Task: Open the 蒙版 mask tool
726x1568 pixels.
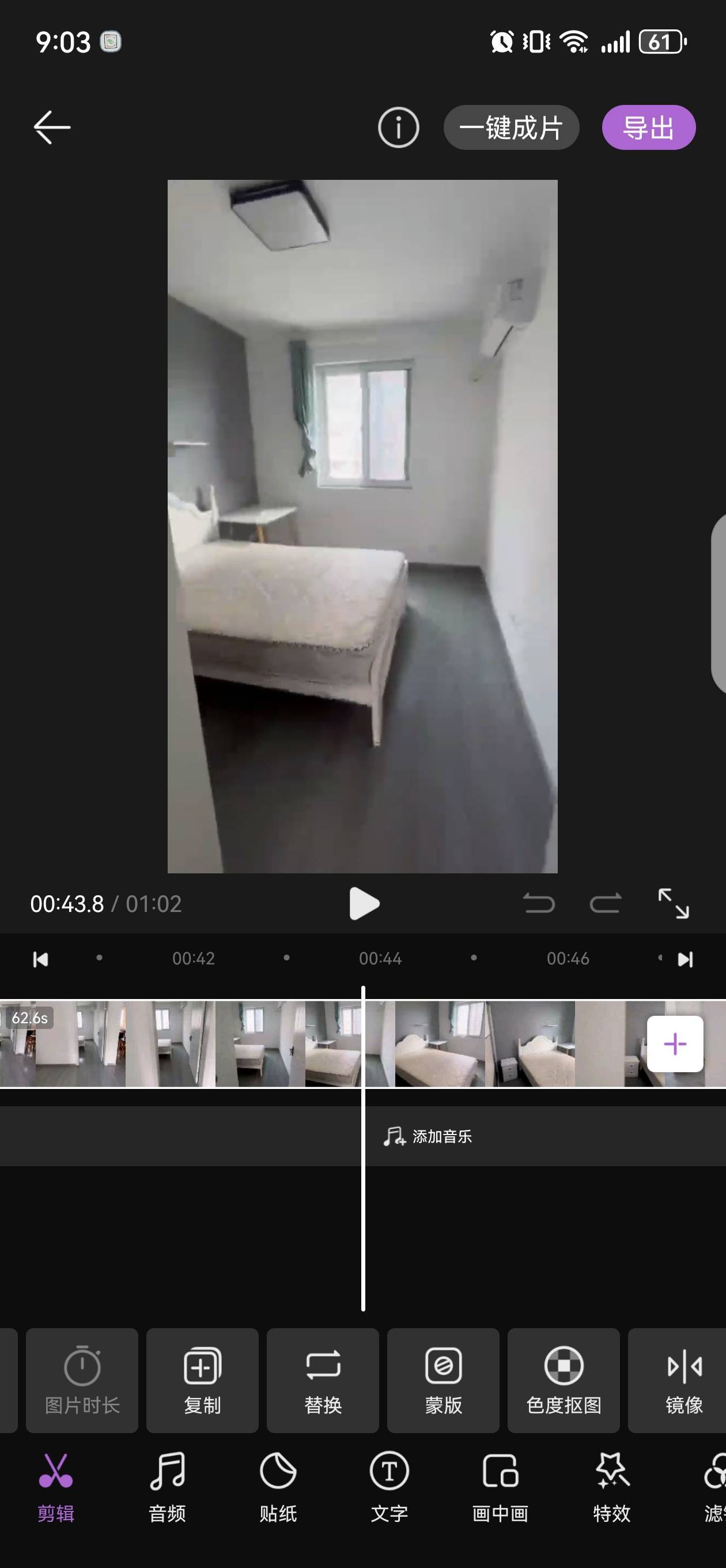Action: (443, 1381)
